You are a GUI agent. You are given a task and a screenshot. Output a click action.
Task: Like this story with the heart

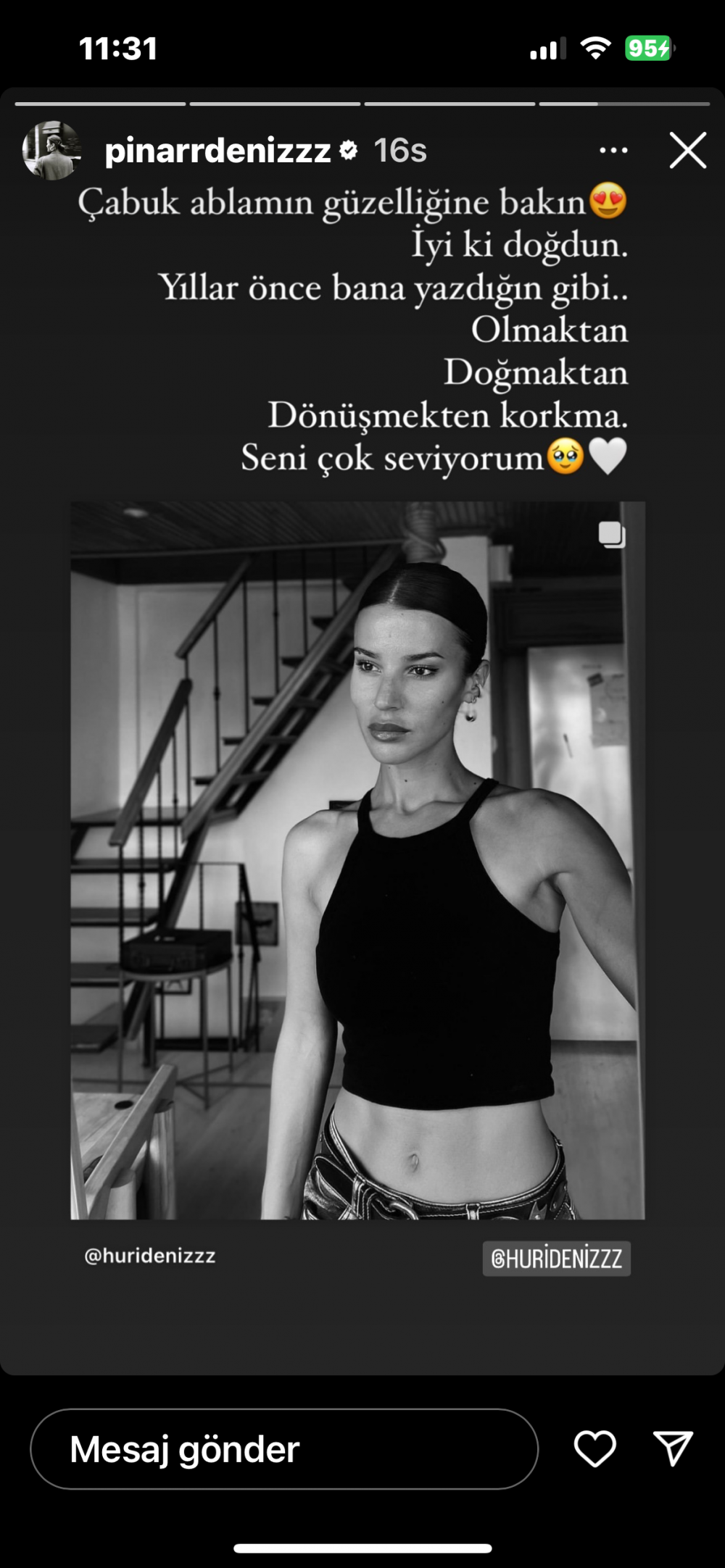pos(594,1449)
